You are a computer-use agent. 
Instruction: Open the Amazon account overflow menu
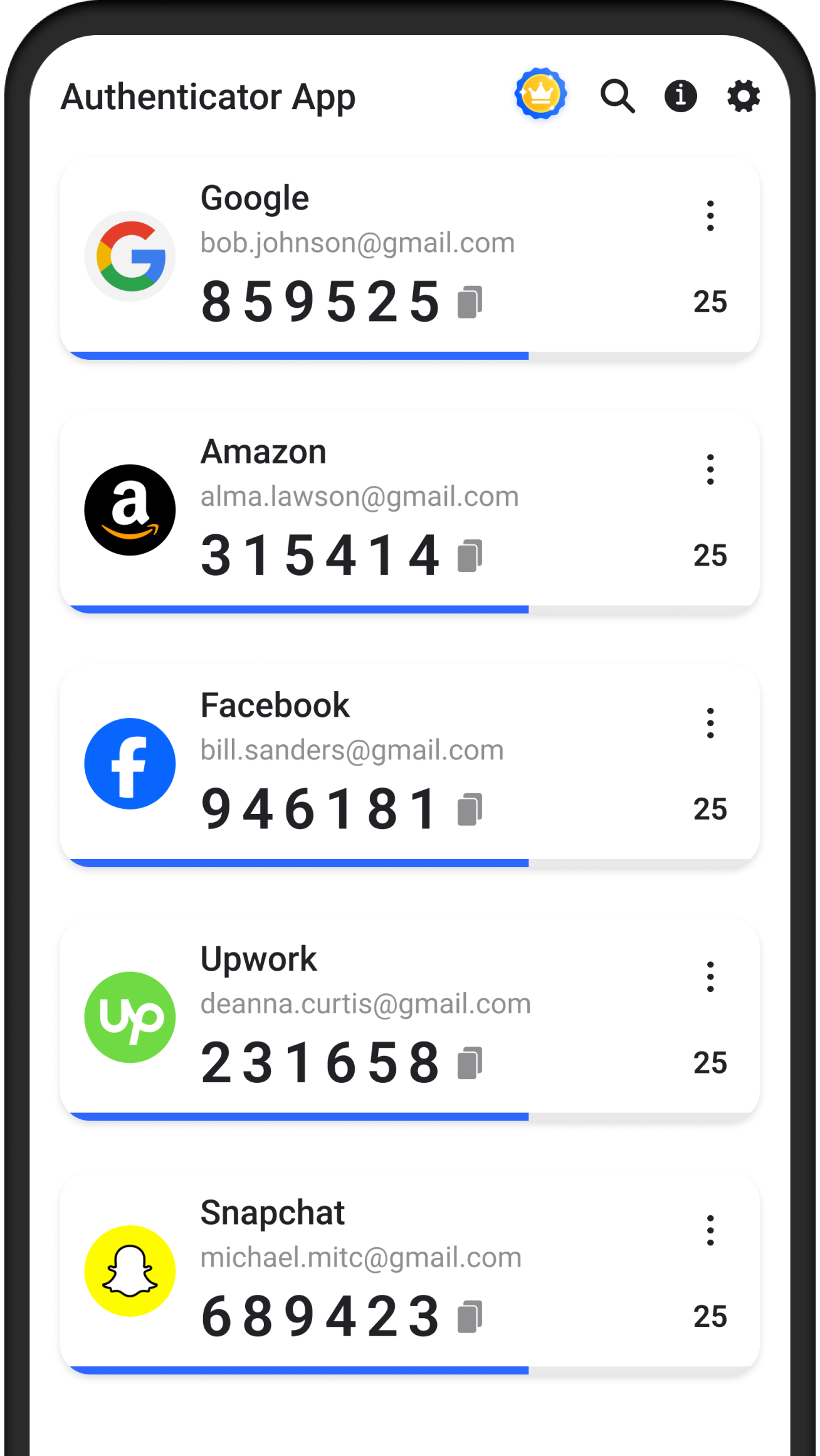tap(710, 470)
